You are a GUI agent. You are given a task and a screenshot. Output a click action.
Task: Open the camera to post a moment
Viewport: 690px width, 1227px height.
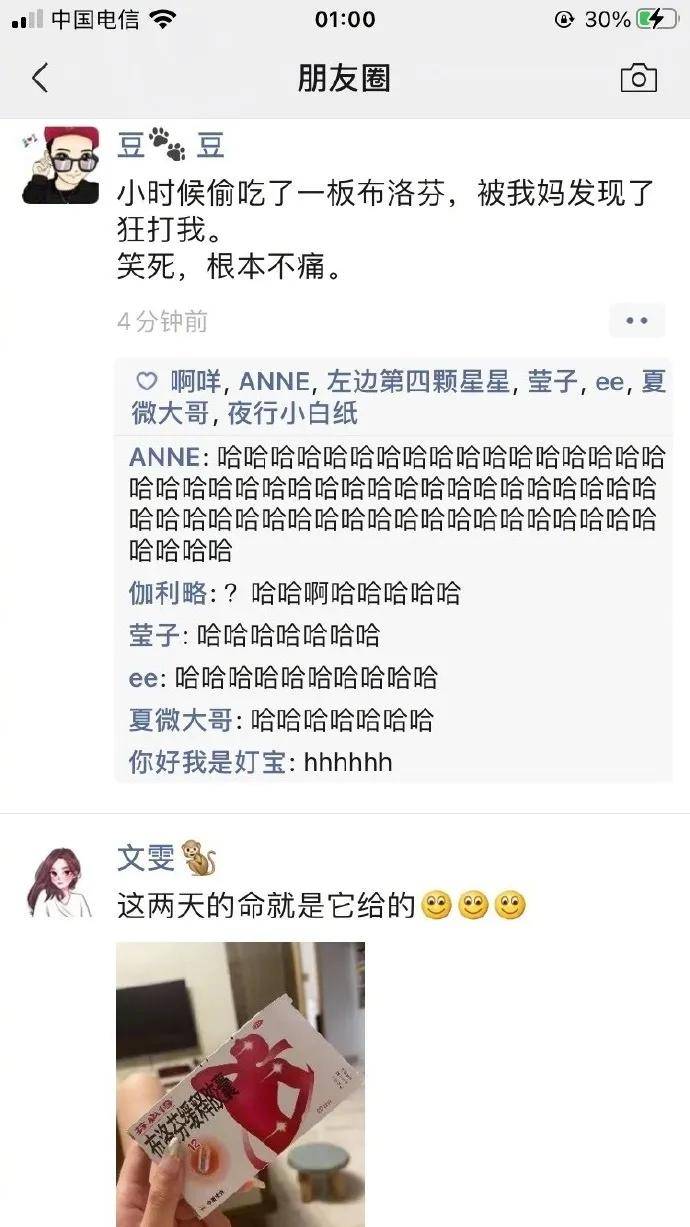coord(638,78)
